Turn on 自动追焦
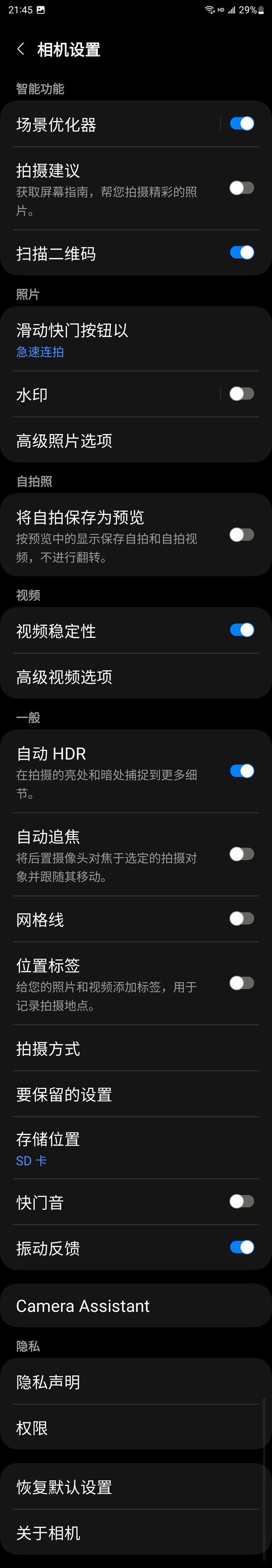The height and width of the screenshot is (1568, 272). (x=241, y=854)
